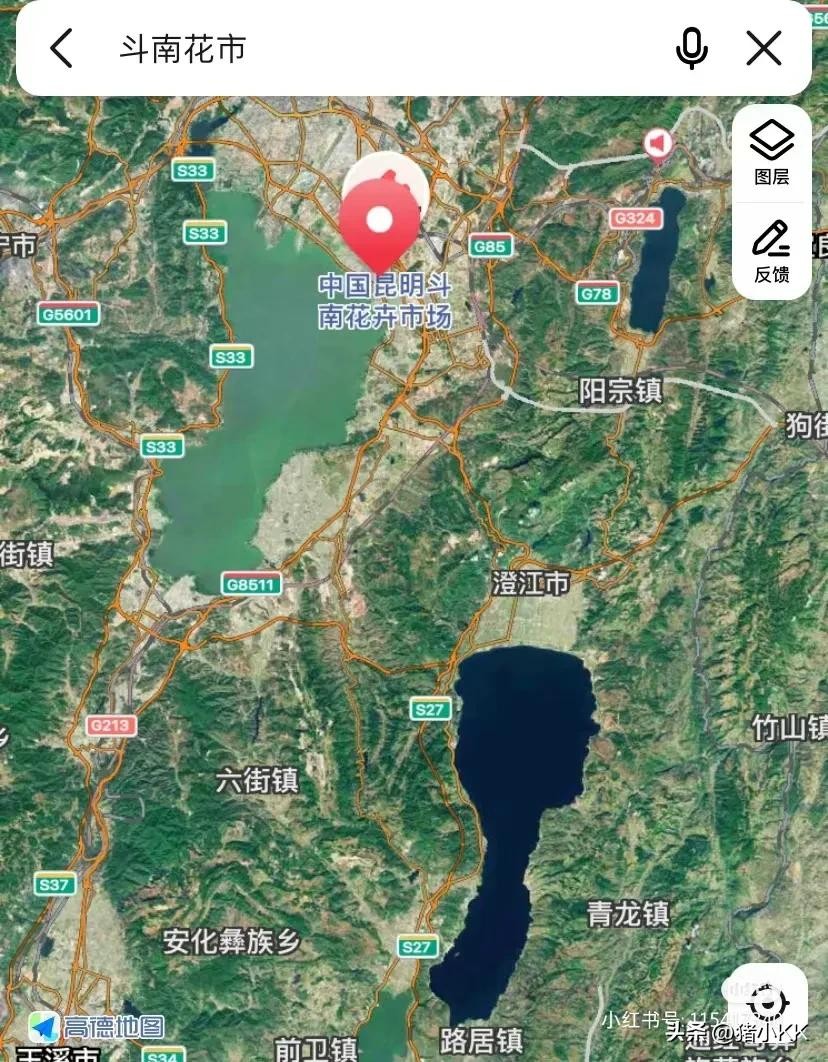This screenshot has width=828, height=1062.
Task: Start voice search with microphone
Action: (692, 48)
